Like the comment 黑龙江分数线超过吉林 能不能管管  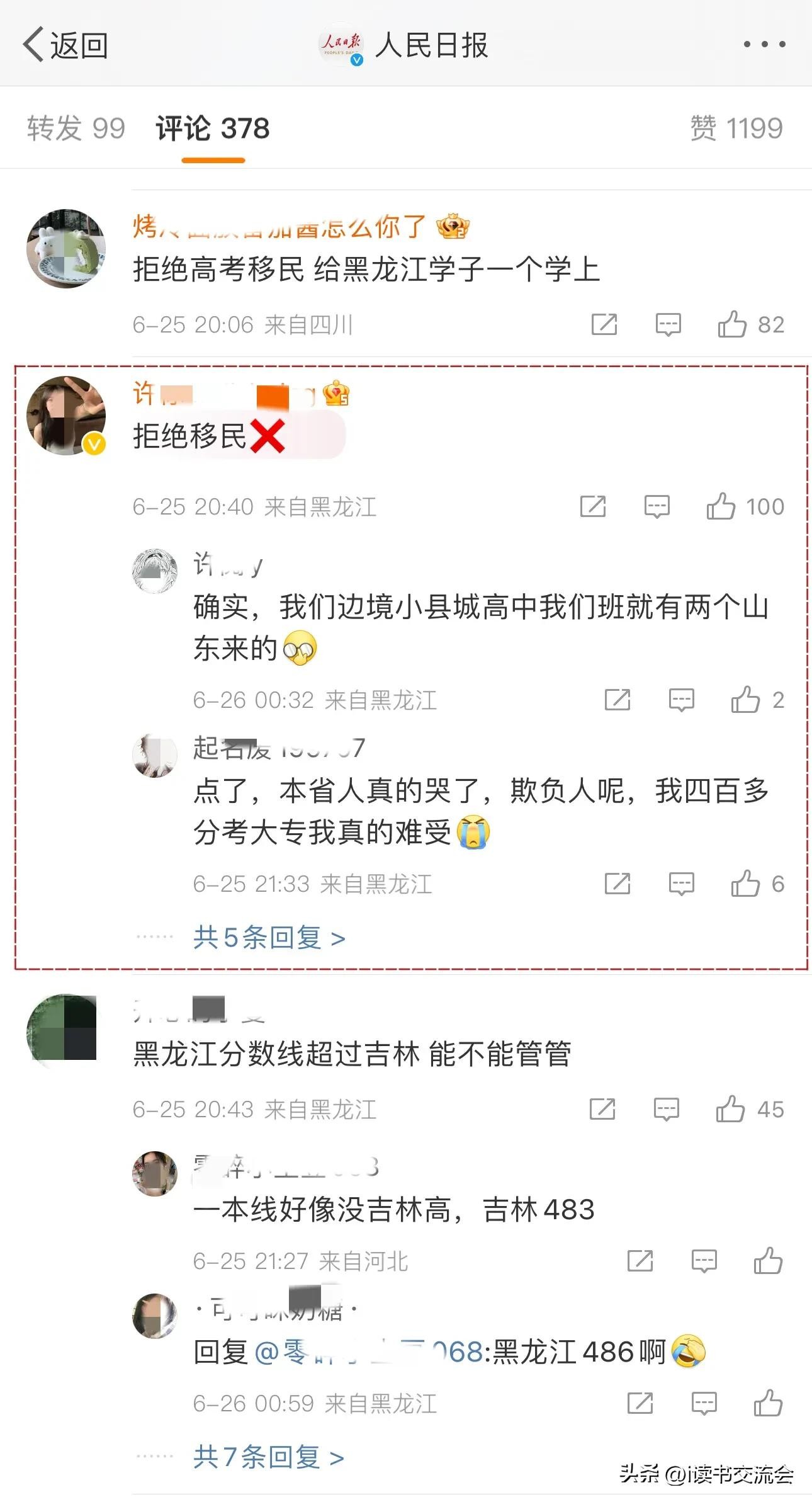point(730,1109)
